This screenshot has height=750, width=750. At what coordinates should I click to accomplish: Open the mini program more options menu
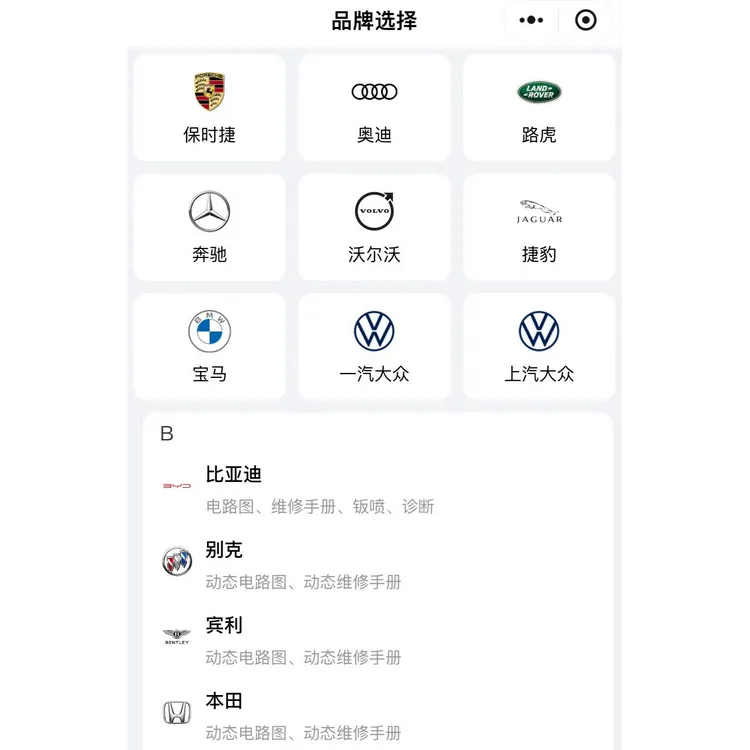tap(532, 20)
